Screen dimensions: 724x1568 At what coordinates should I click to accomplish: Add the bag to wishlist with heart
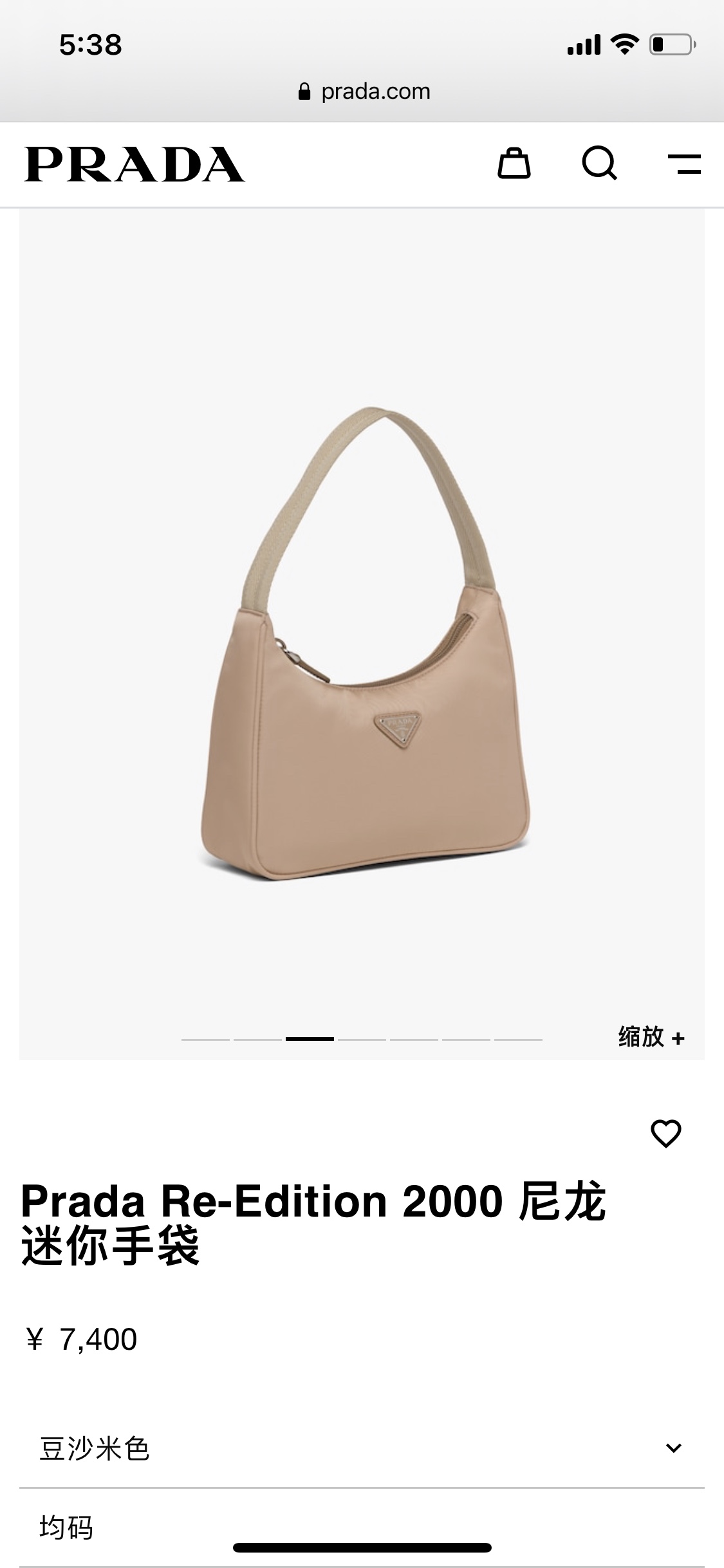665,1134
